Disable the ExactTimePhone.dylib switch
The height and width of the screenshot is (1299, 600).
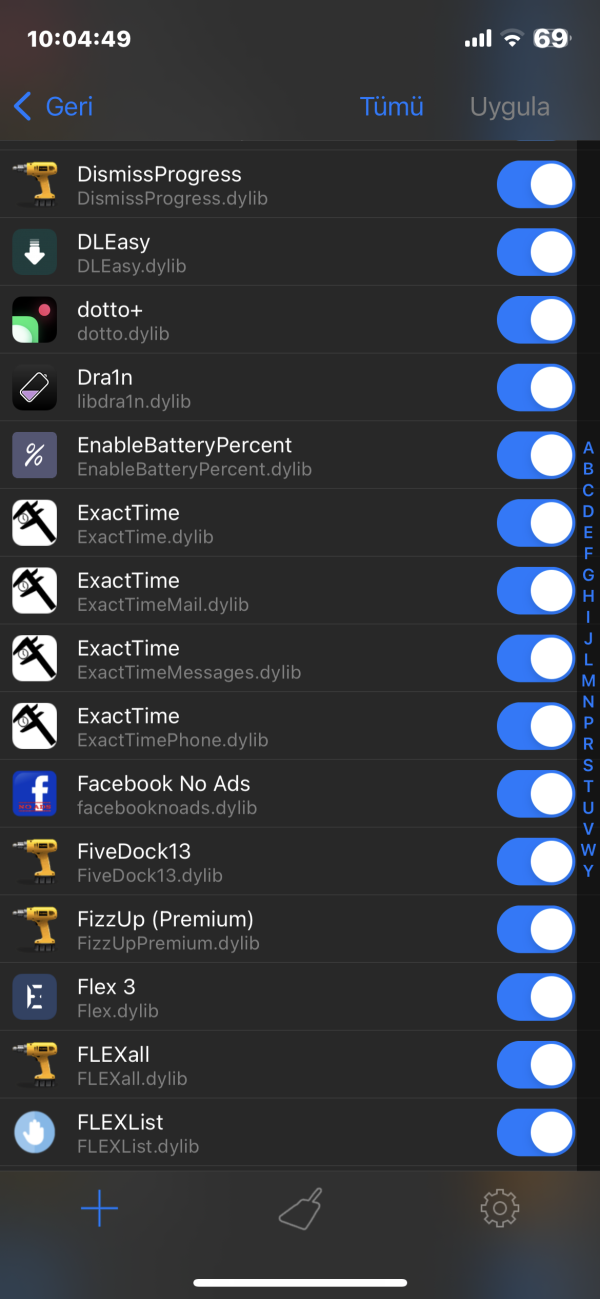click(535, 727)
